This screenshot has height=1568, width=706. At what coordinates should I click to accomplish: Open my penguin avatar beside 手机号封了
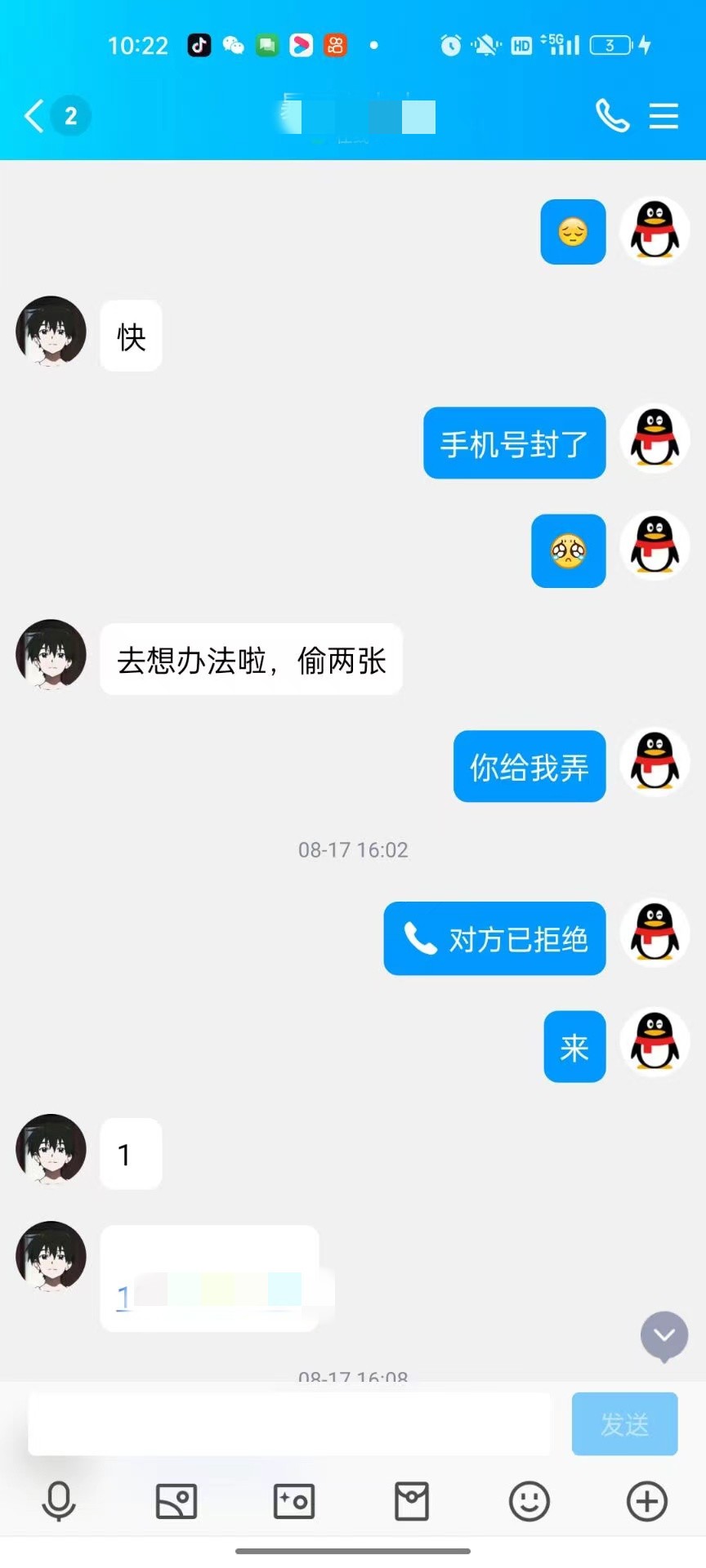655,439
